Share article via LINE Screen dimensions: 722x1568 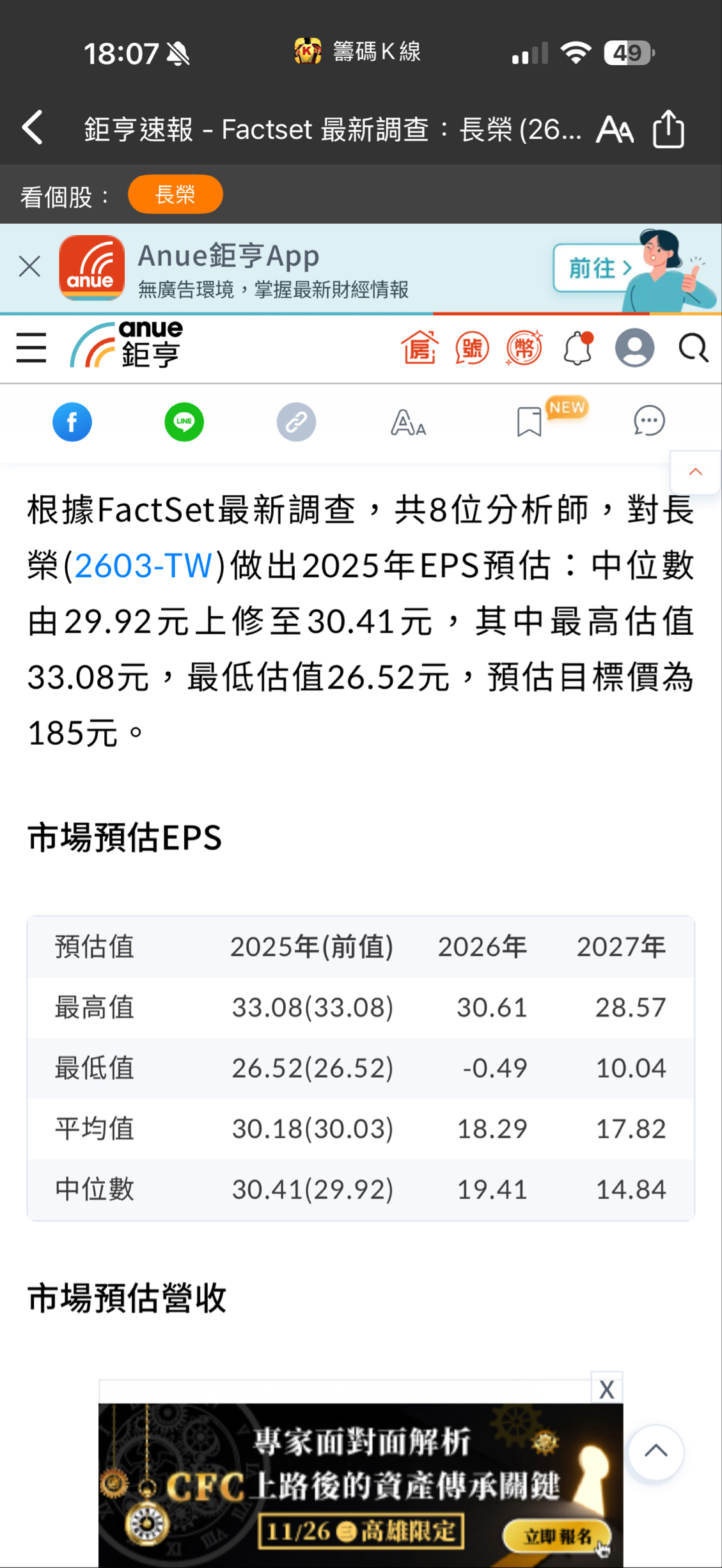tap(184, 422)
